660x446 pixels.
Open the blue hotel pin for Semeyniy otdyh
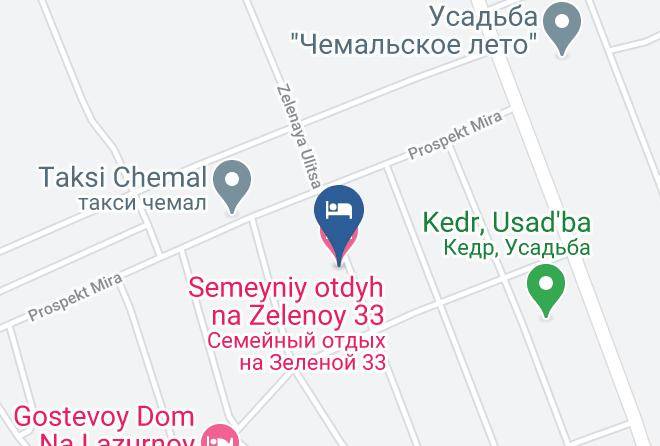tap(339, 223)
